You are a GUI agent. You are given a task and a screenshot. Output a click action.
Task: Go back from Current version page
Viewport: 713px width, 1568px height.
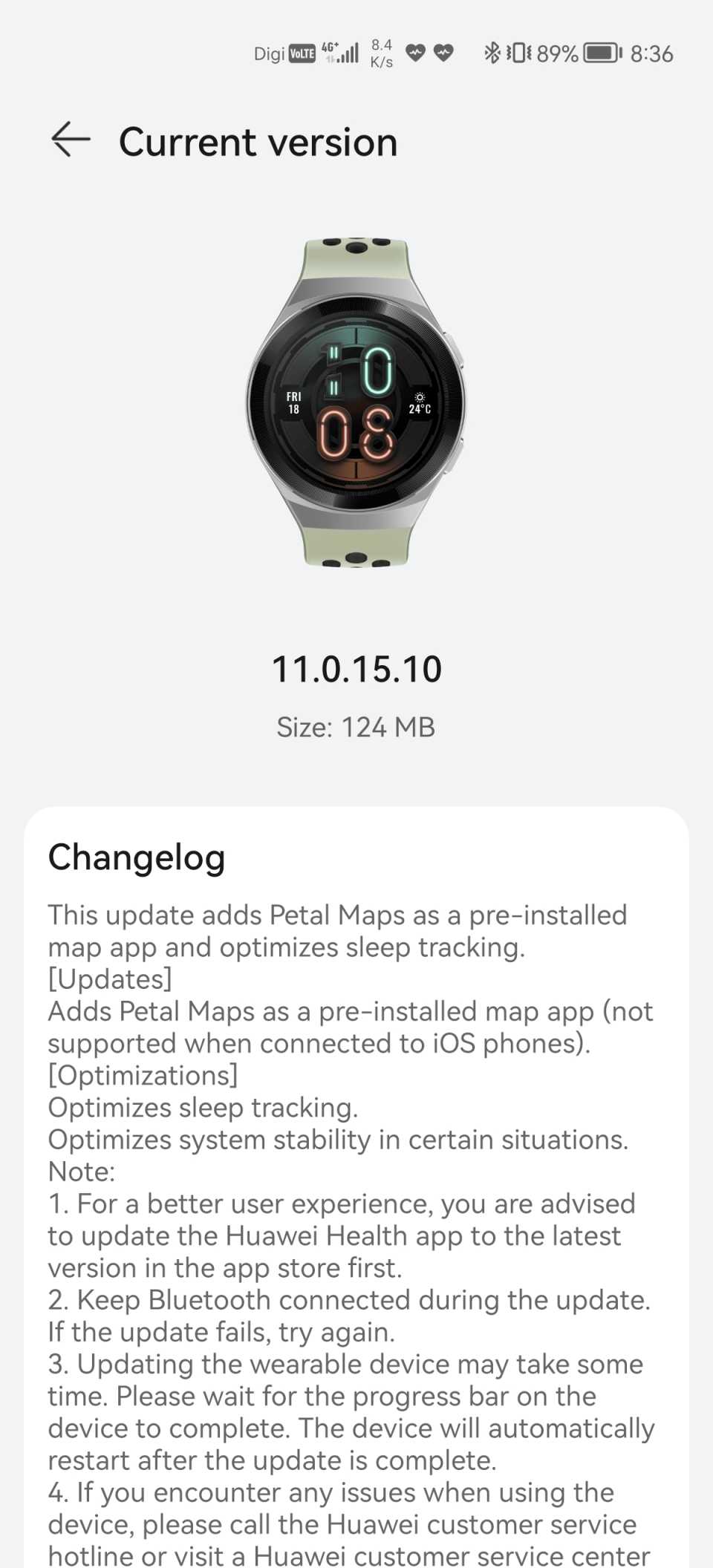(71, 140)
